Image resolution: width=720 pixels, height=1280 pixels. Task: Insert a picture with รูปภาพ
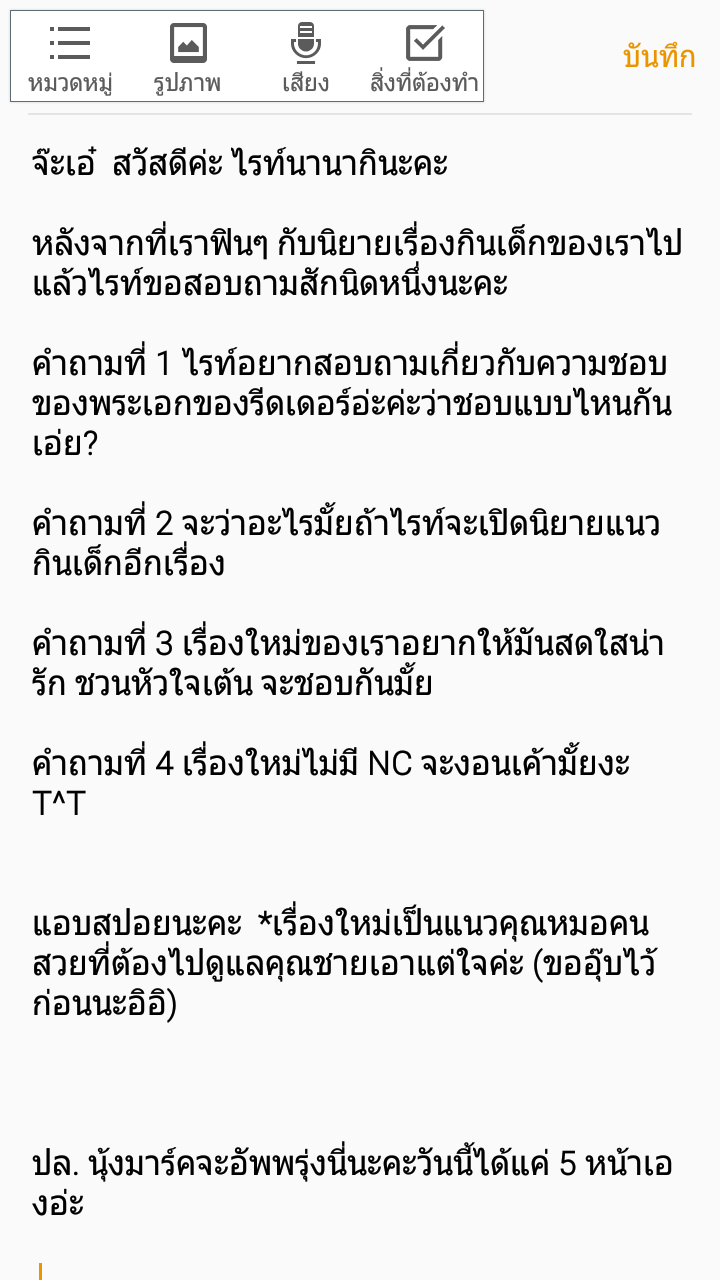[188, 57]
